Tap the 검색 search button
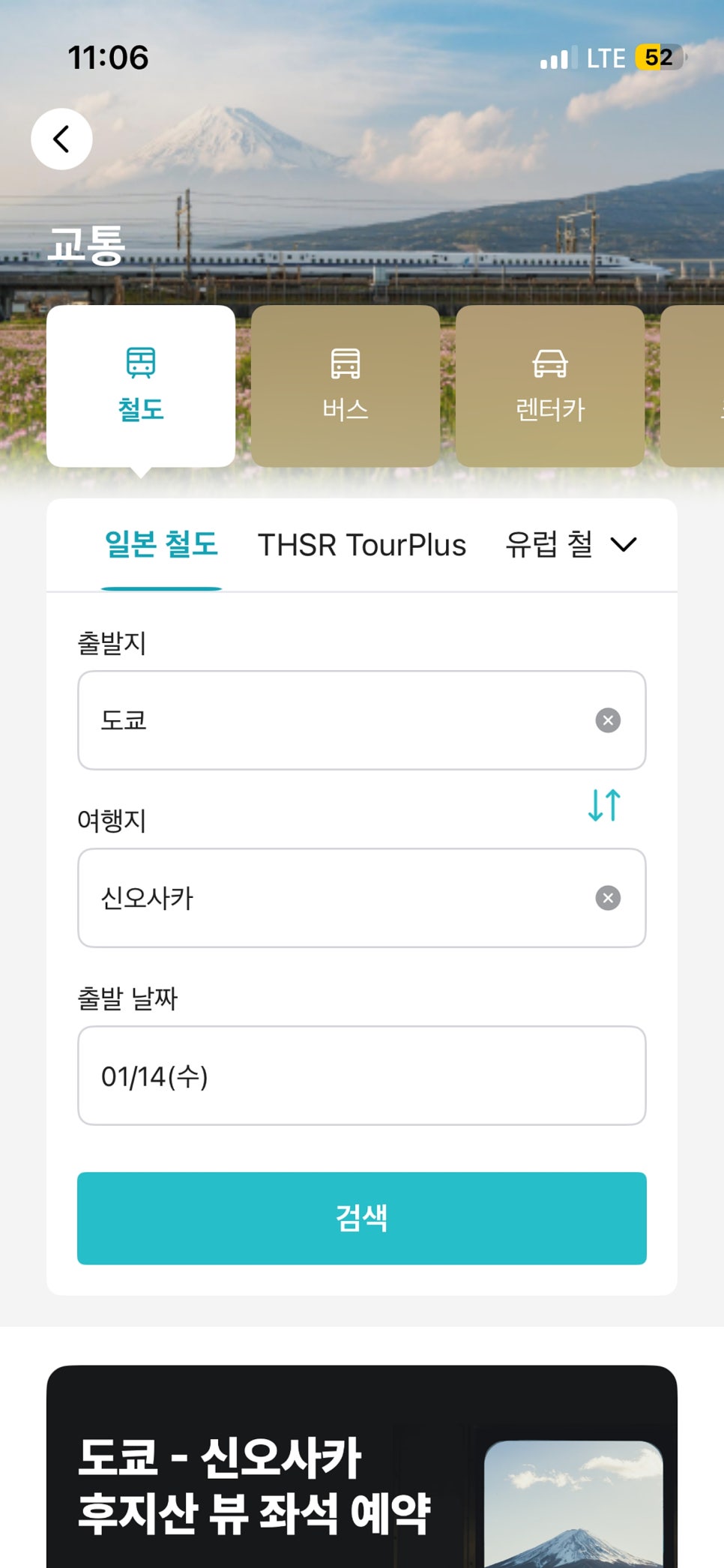This screenshot has width=724, height=1568. click(361, 1218)
